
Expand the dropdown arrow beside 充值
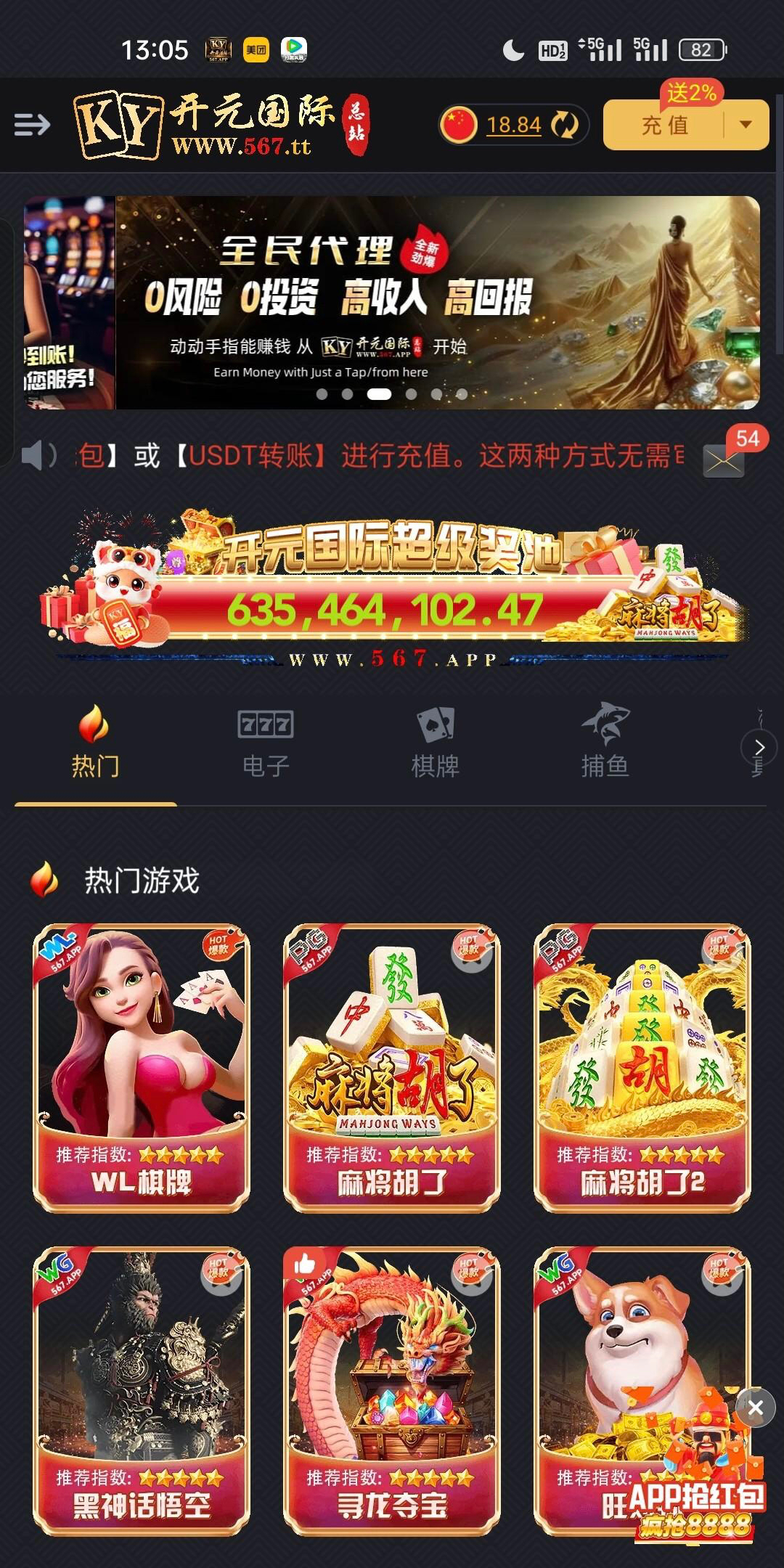[x=746, y=125]
